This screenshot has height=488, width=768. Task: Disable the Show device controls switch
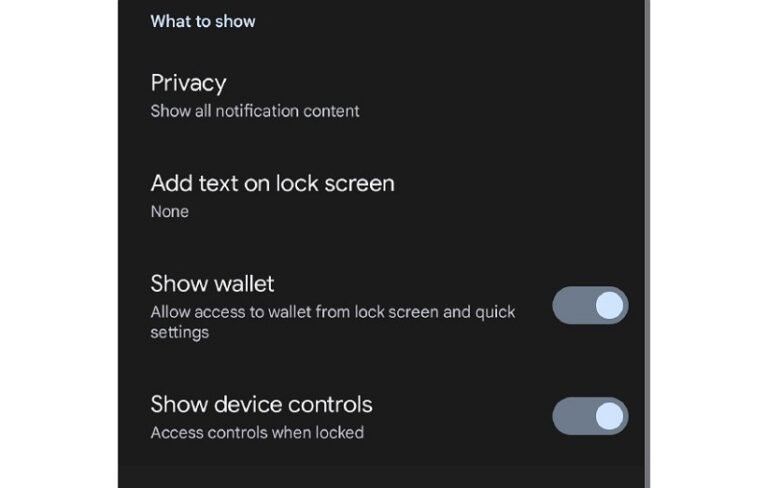tap(590, 416)
